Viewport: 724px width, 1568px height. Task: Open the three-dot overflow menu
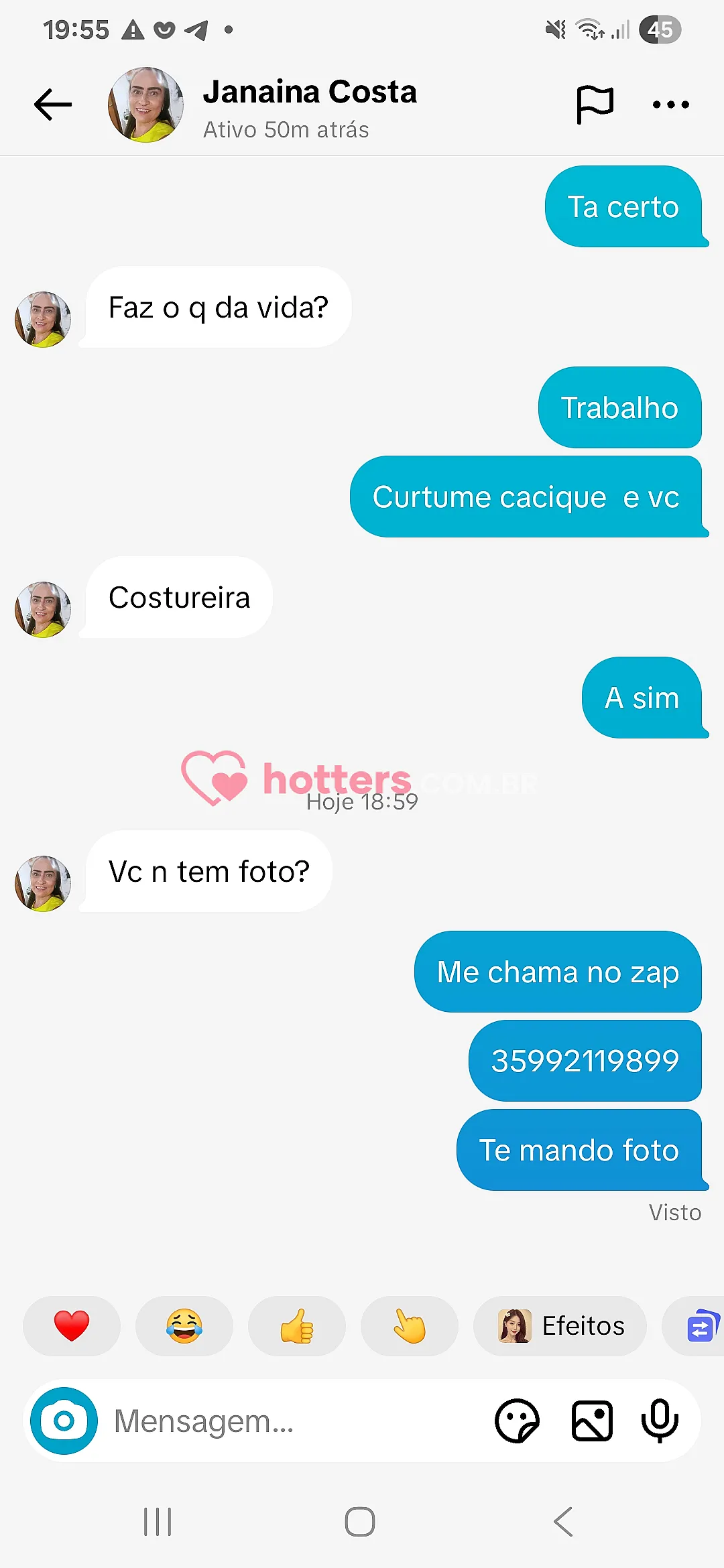click(670, 105)
